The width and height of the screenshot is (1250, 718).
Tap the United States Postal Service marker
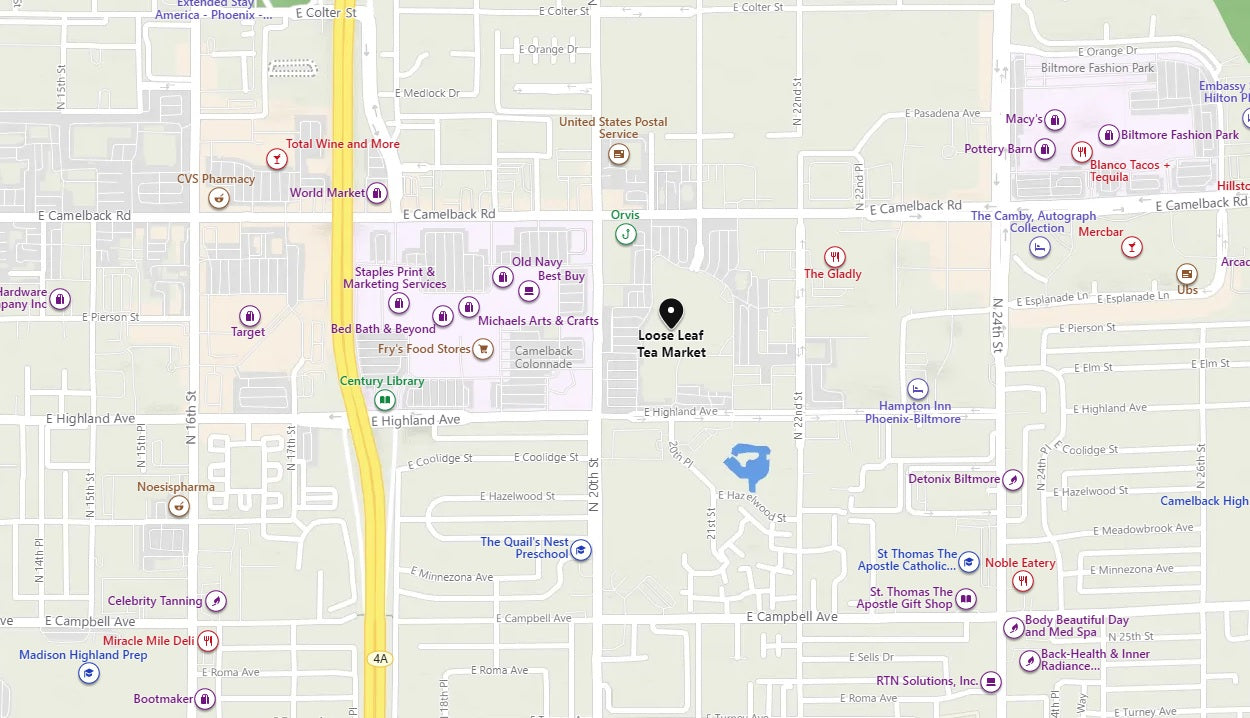point(619,154)
